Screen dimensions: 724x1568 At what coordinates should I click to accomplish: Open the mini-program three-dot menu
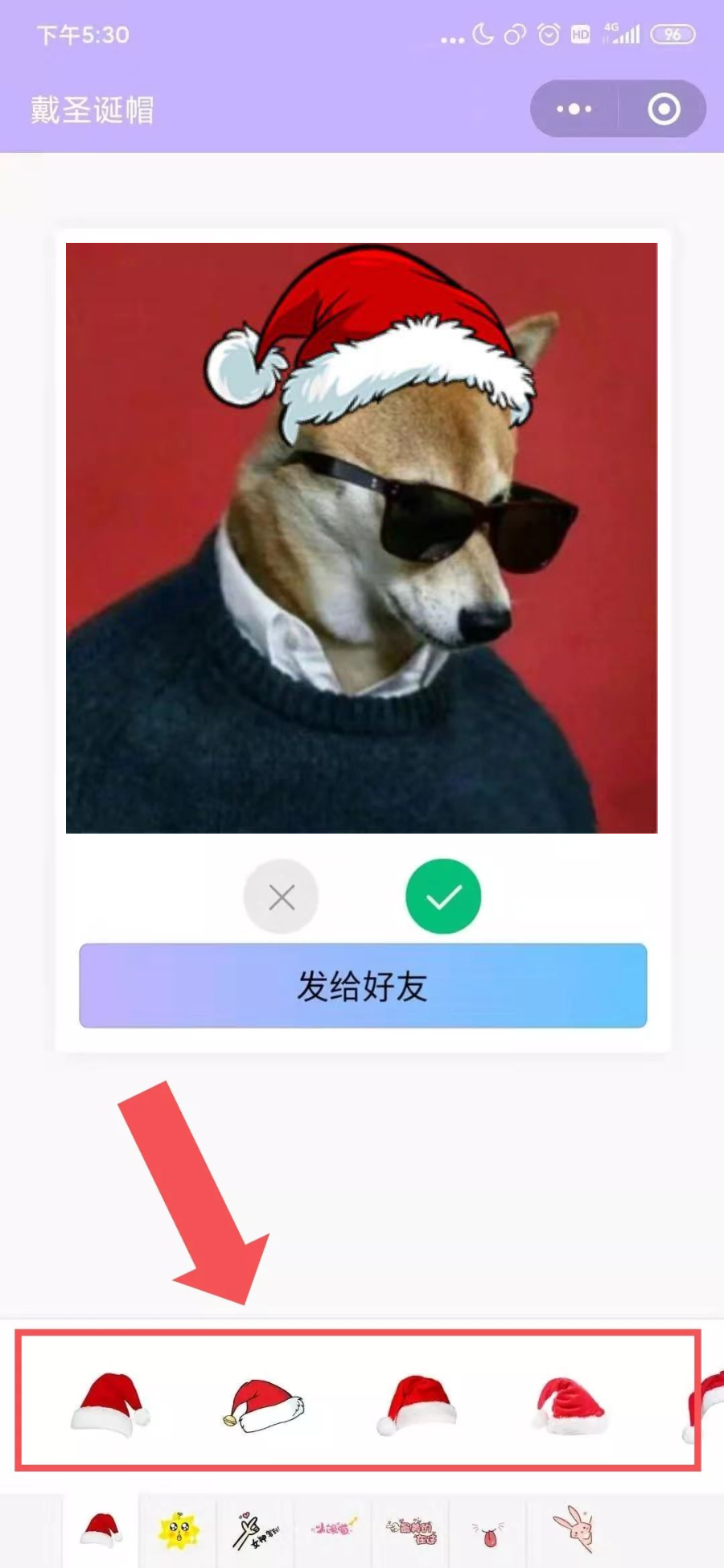[x=574, y=109]
